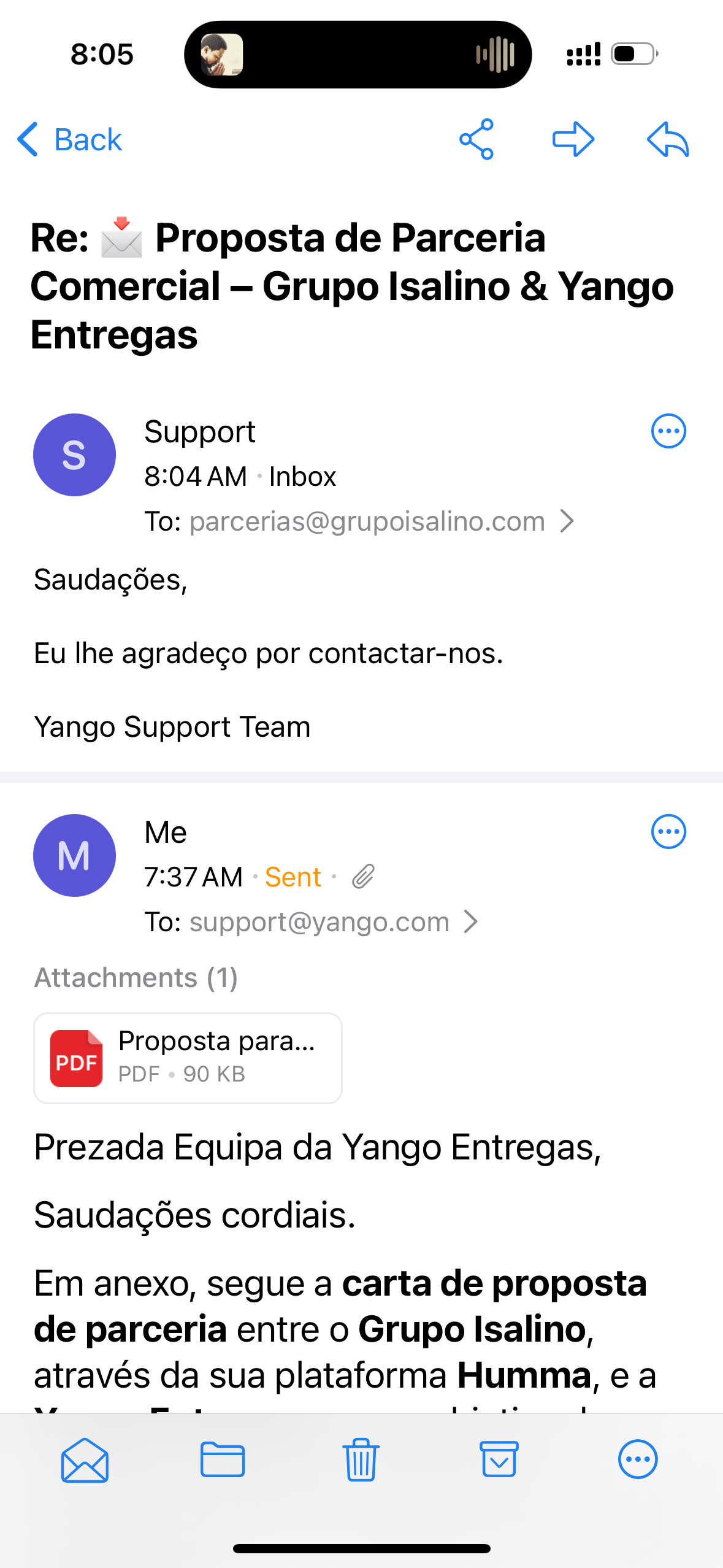This screenshot has width=723, height=1568.
Task: Open more options for Me's sent message
Action: 668,832
